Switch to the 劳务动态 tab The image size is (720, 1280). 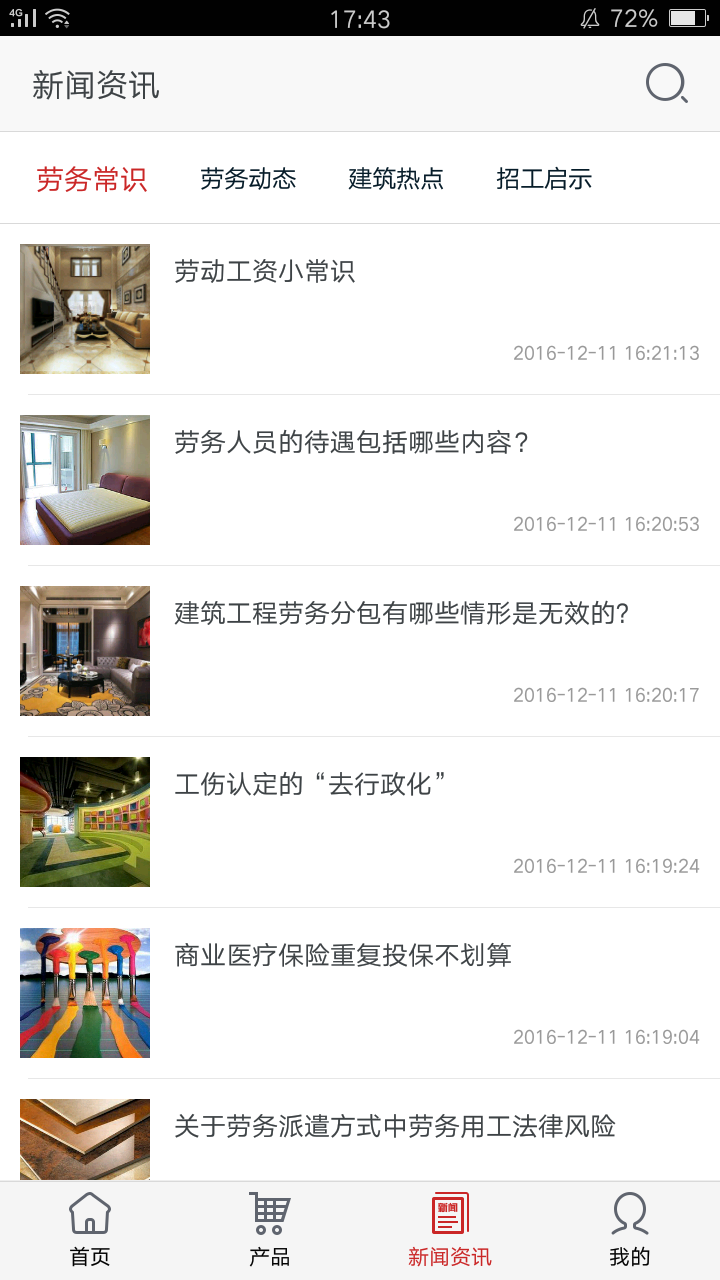248,179
